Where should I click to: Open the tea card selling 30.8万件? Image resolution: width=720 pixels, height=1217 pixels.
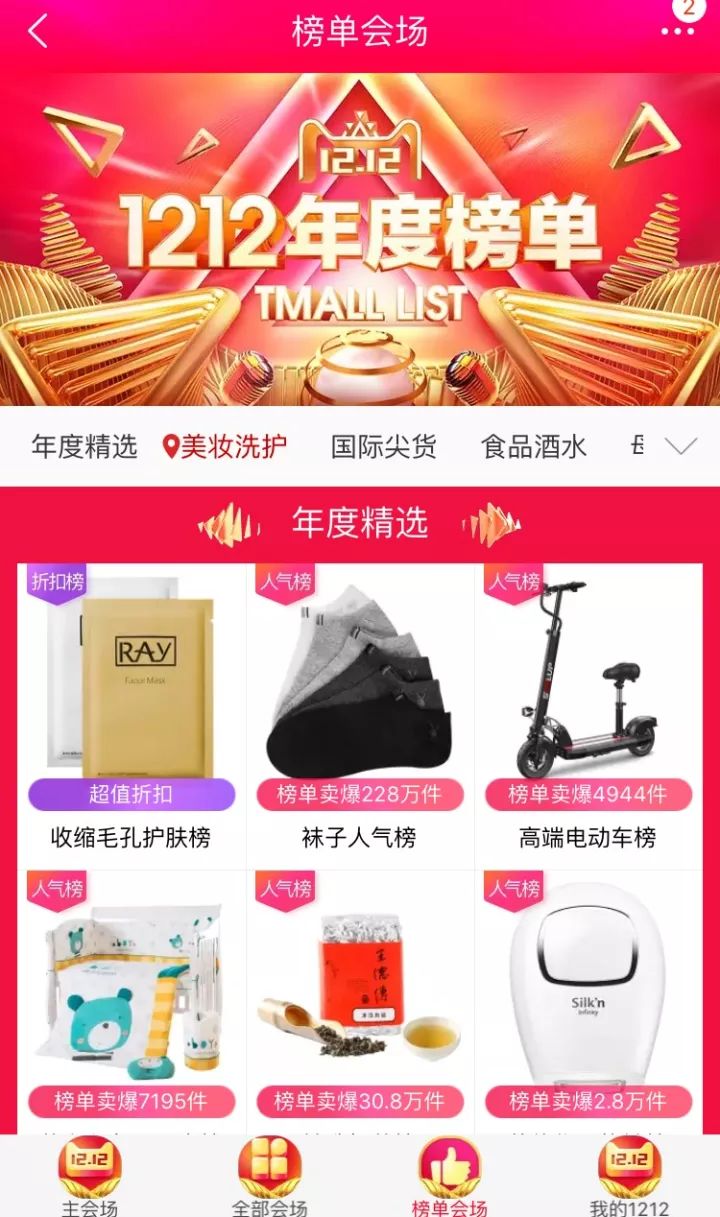point(360,1002)
